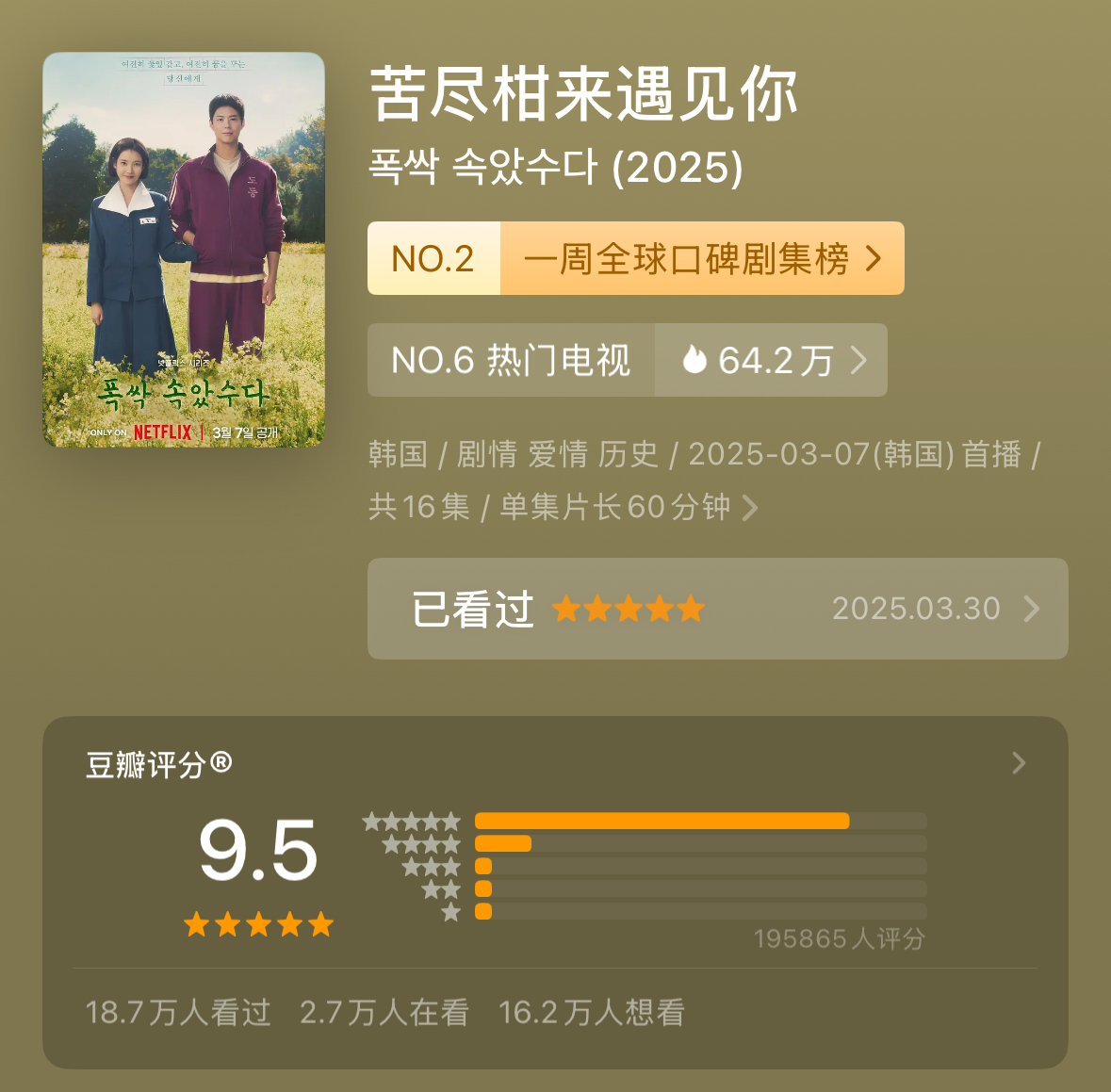Open the 豆瓣评分 rating details
Screen dimensions: 1111x1092
[1018, 763]
